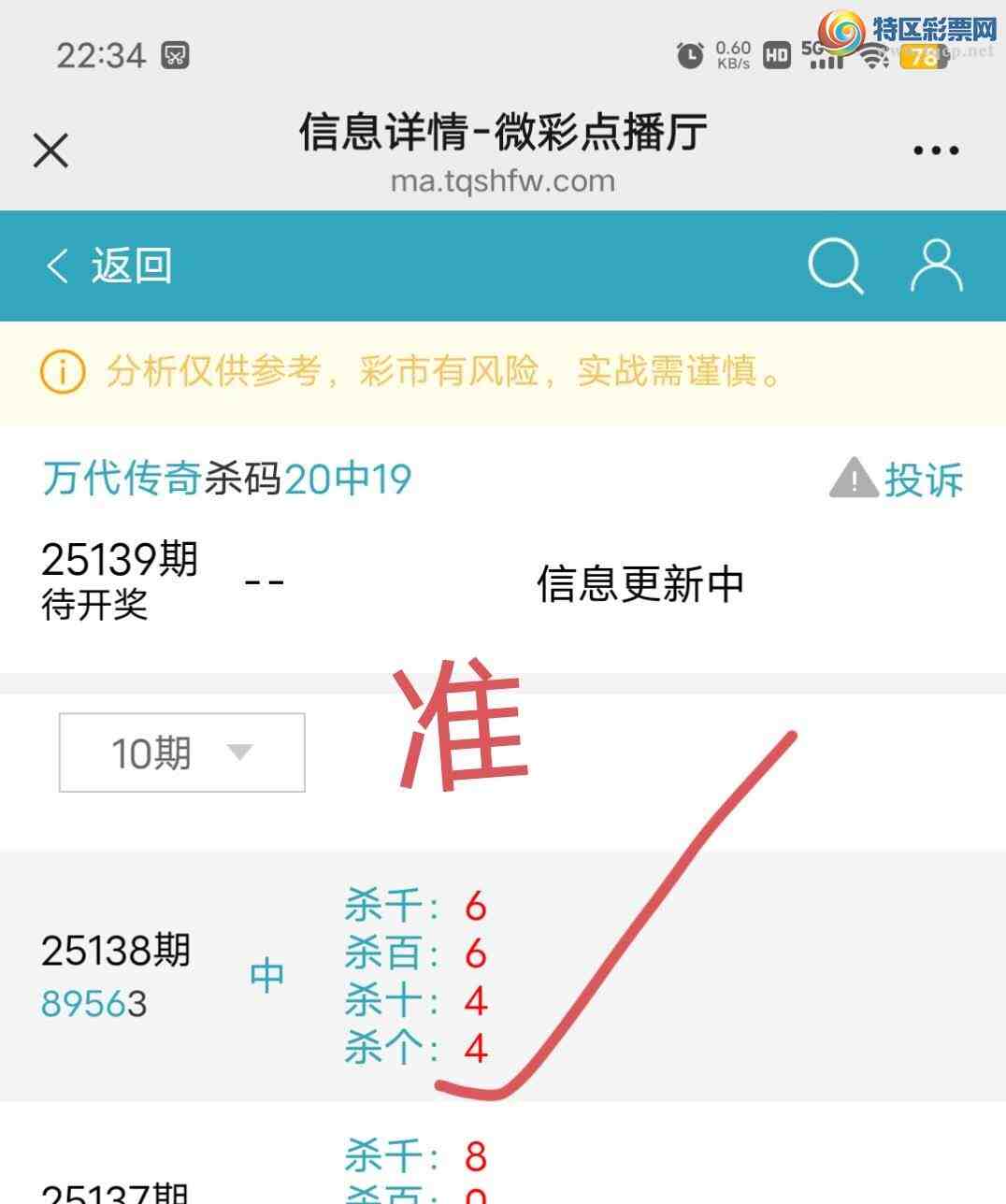The width and height of the screenshot is (1006, 1204).
Task: Click the 返回 back menu item
Action: pos(131,265)
